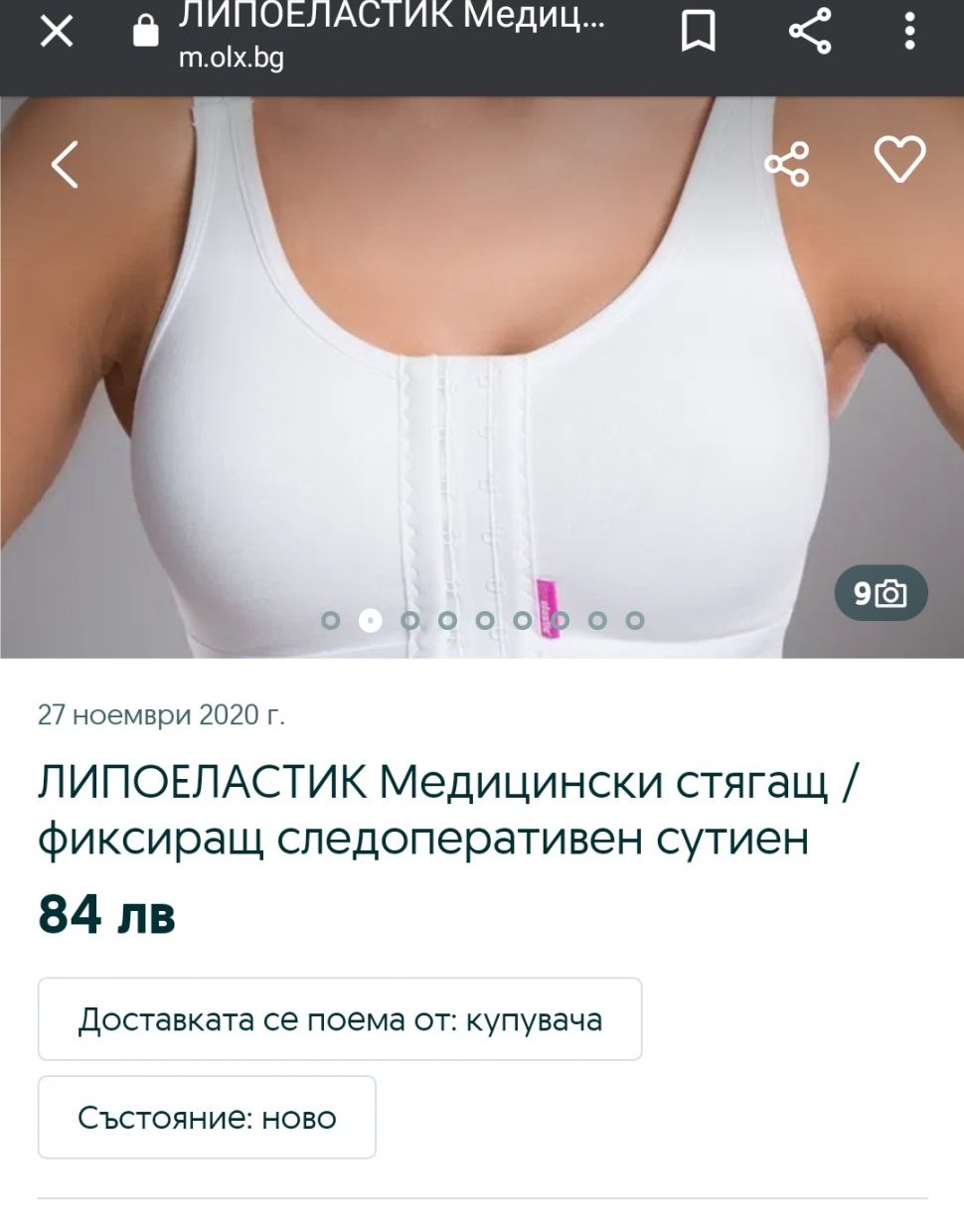Share the page from the browser toolbar

[x=810, y=31]
